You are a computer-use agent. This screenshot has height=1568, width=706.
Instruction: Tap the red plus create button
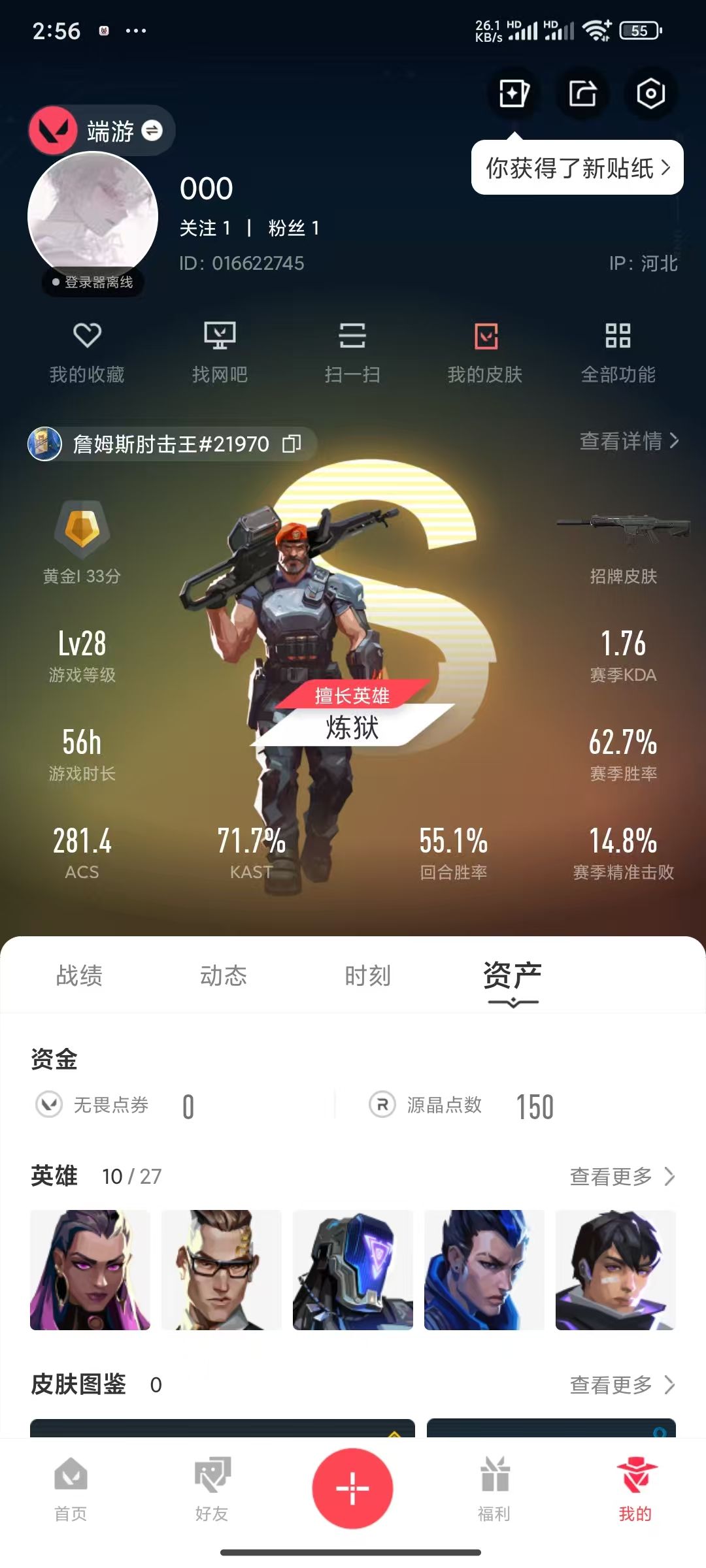(353, 1488)
